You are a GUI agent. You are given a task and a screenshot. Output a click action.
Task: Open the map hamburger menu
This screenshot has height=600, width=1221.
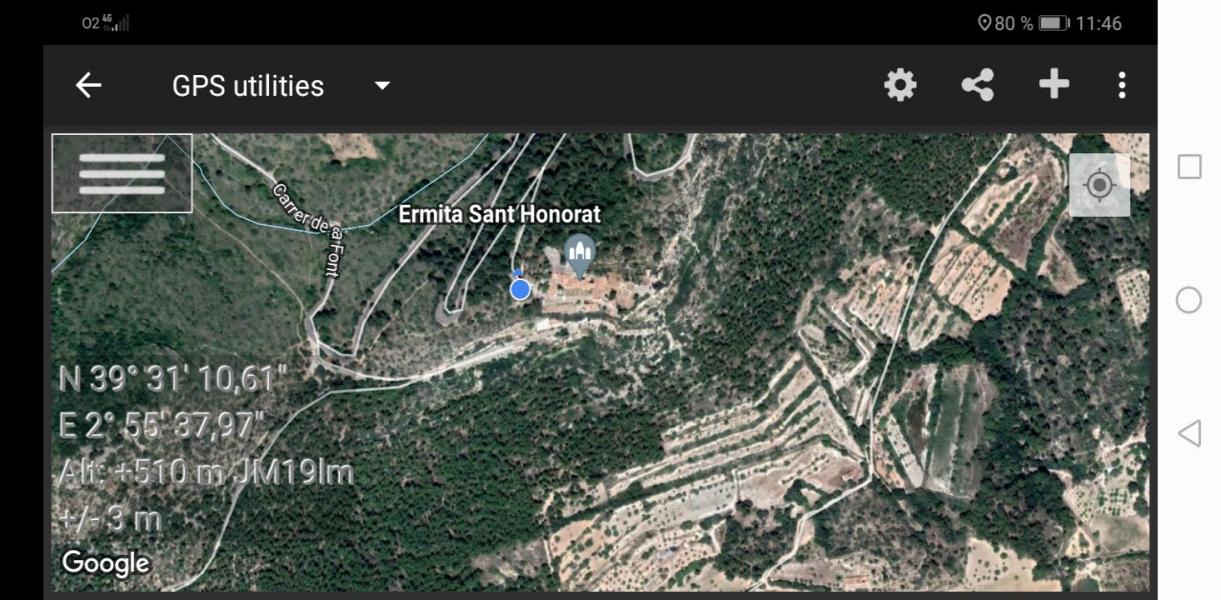[x=122, y=174]
